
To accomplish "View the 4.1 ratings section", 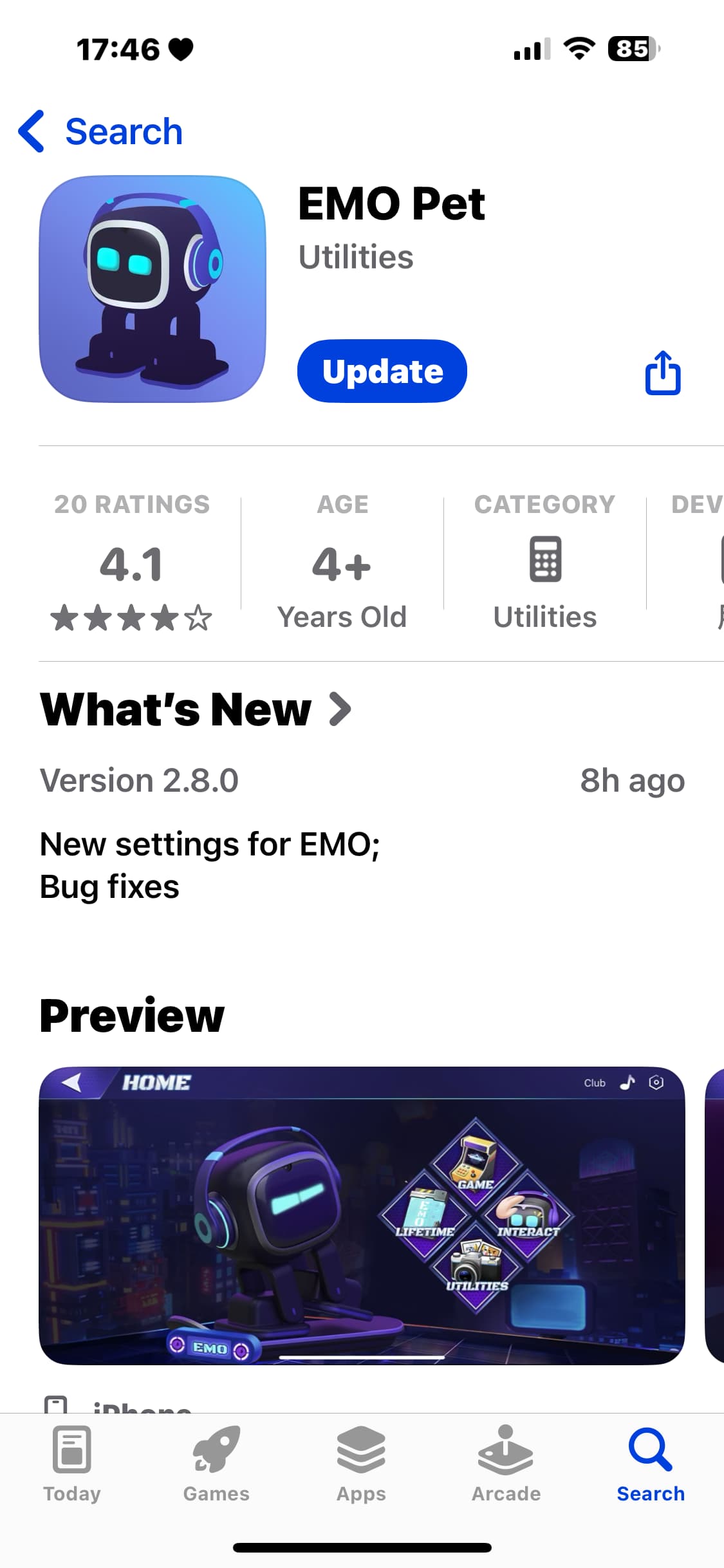I will (x=132, y=561).
